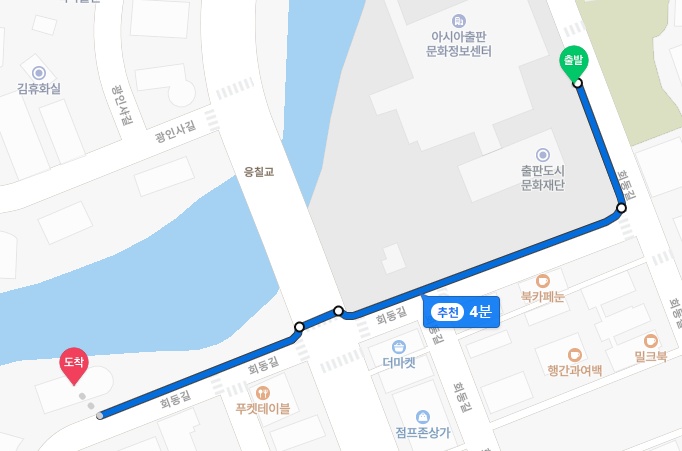Open the 출판도시 문화재단 place marker
The image size is (682, 451).
(543, 155)
